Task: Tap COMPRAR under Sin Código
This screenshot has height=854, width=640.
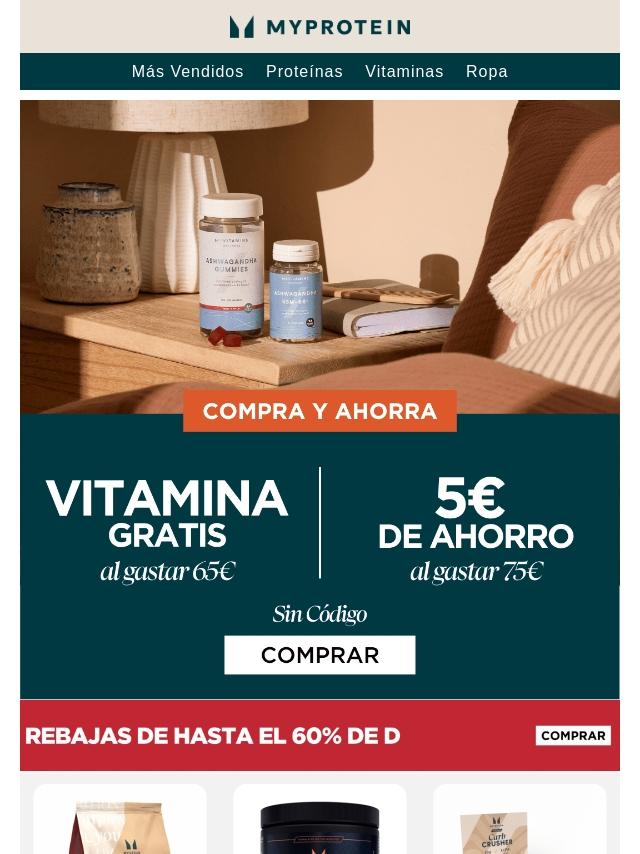Action: point(320,655)
